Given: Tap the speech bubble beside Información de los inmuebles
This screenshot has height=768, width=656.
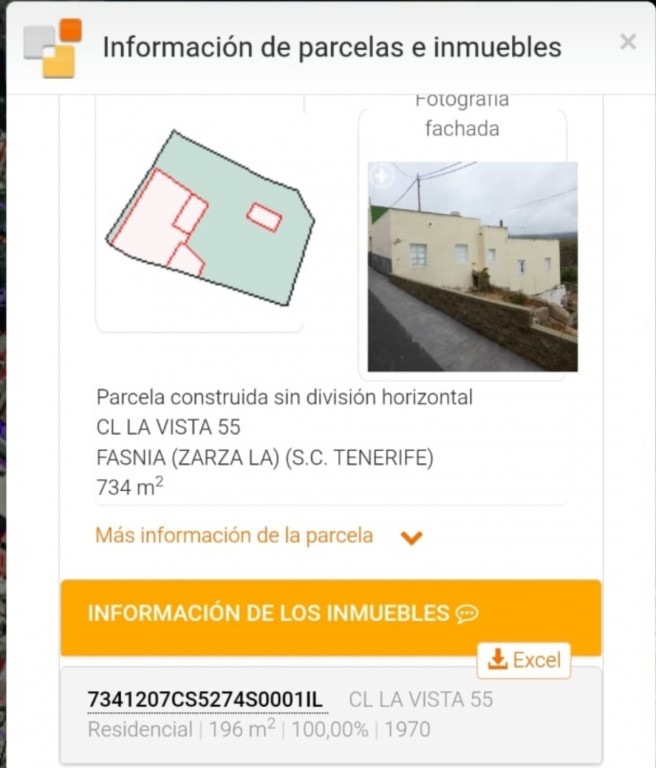Looking at the screenshot, I should pos(466,614).
